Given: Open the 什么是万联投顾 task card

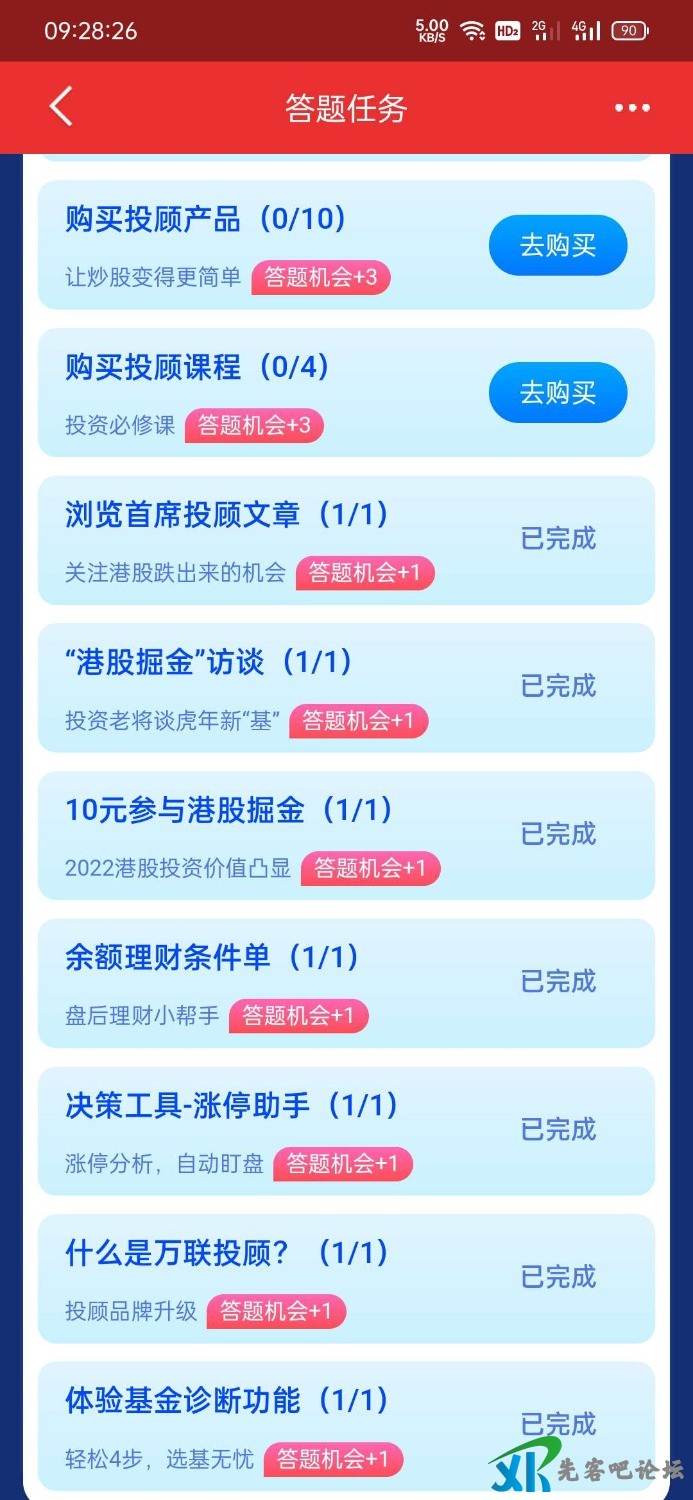Looking at the screenshot, I should coord(346,1278).
